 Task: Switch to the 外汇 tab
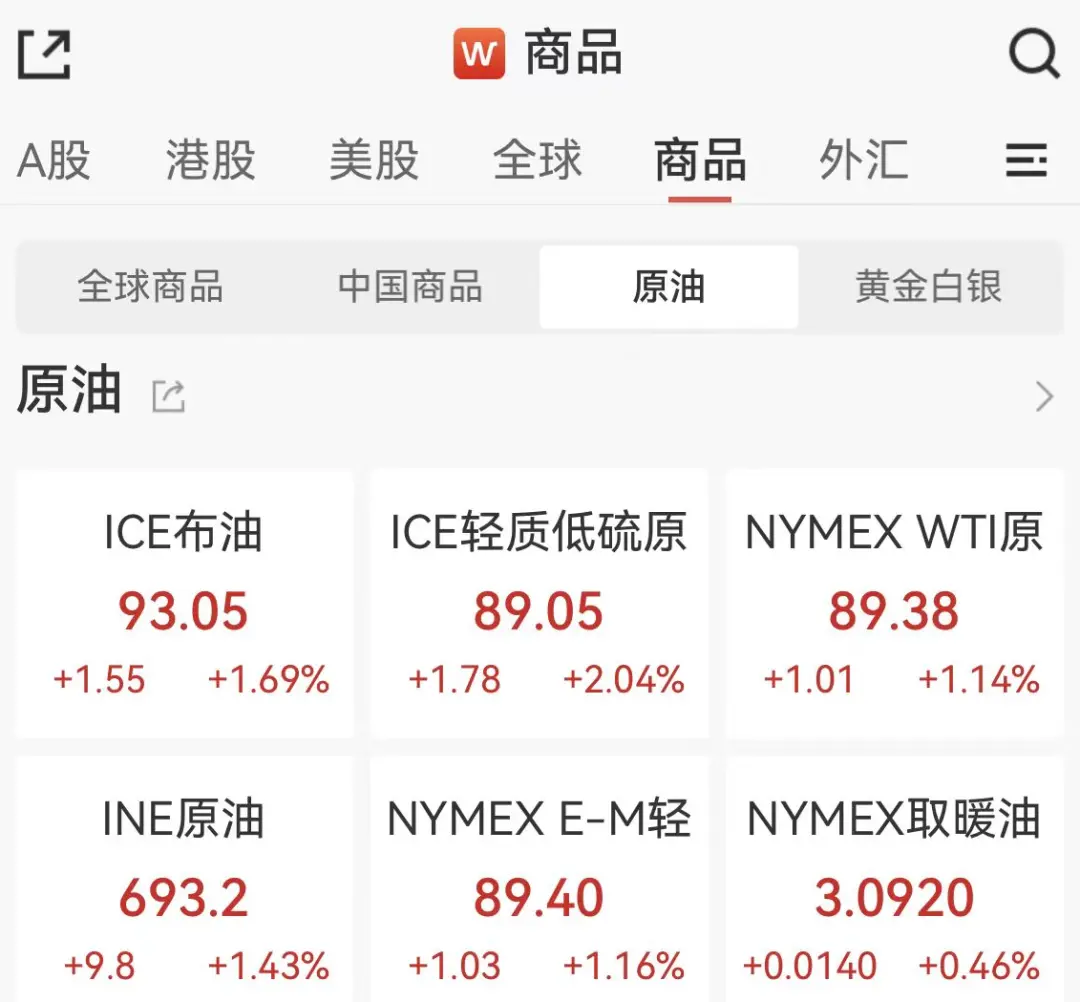(863, 161)
